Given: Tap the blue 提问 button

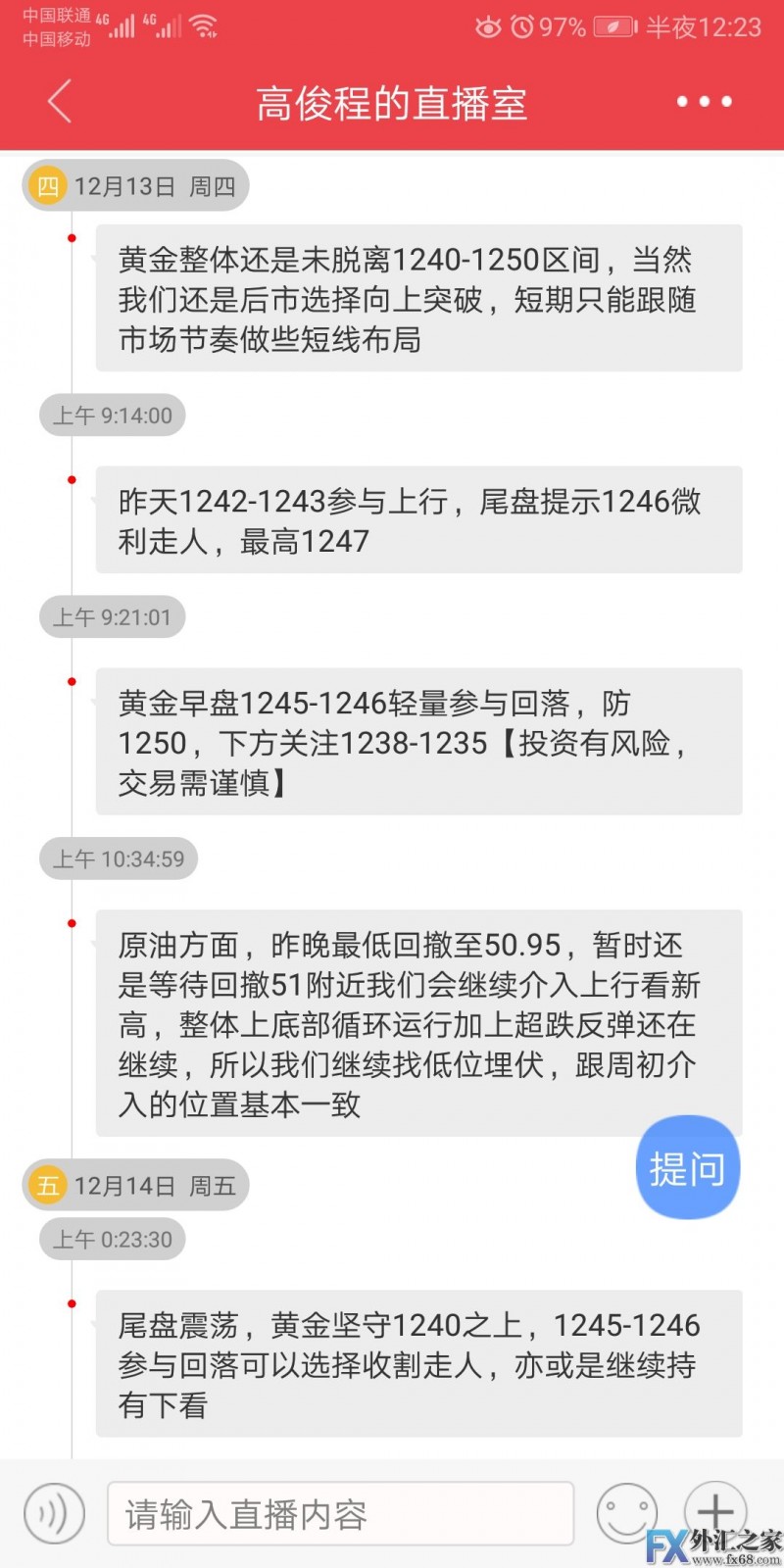Looking at the screenshot, I should 687,1168.
